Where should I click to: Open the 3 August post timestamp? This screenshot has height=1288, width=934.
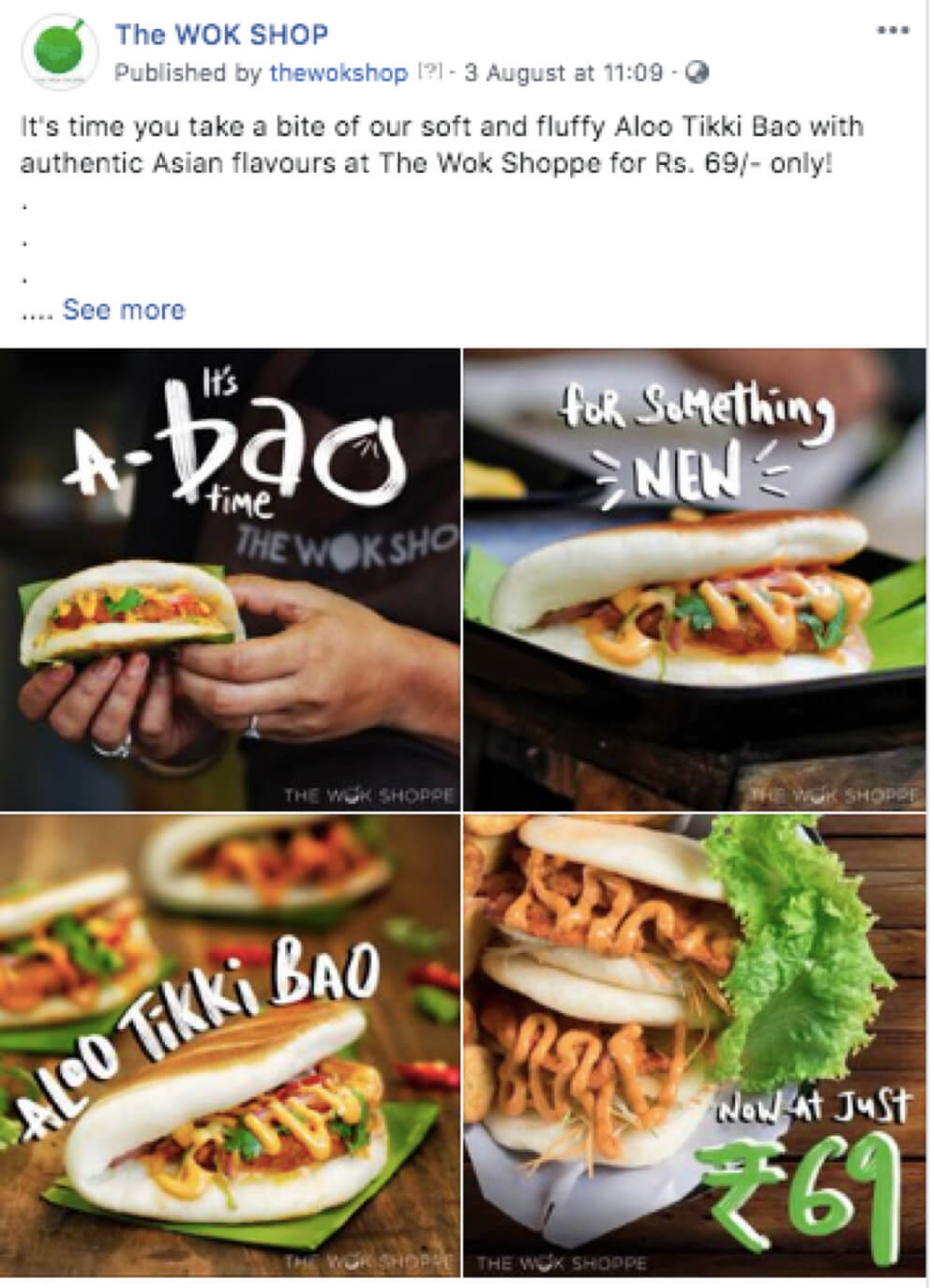click(563, 73)
